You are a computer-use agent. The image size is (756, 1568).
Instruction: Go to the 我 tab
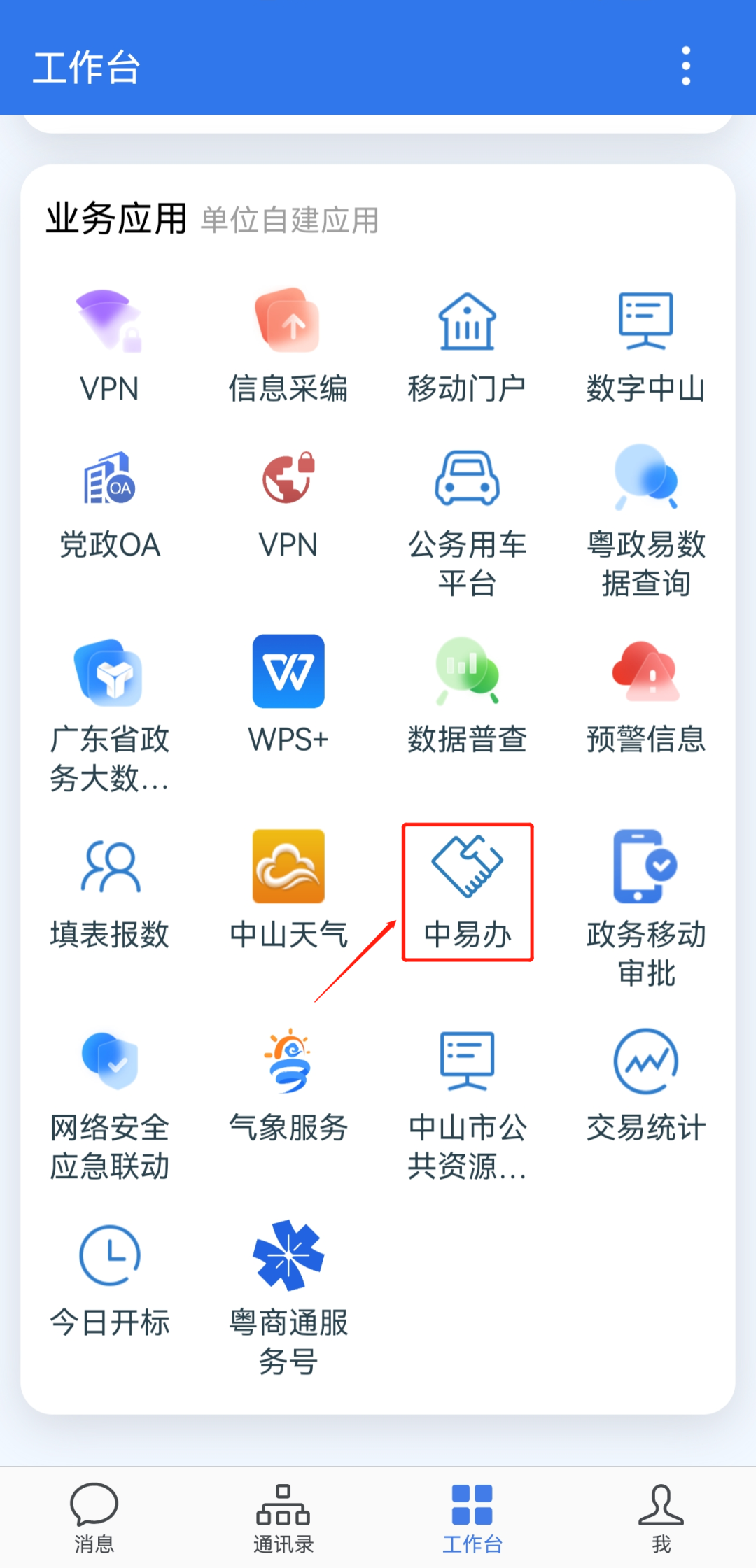[x=661, y=1517]
